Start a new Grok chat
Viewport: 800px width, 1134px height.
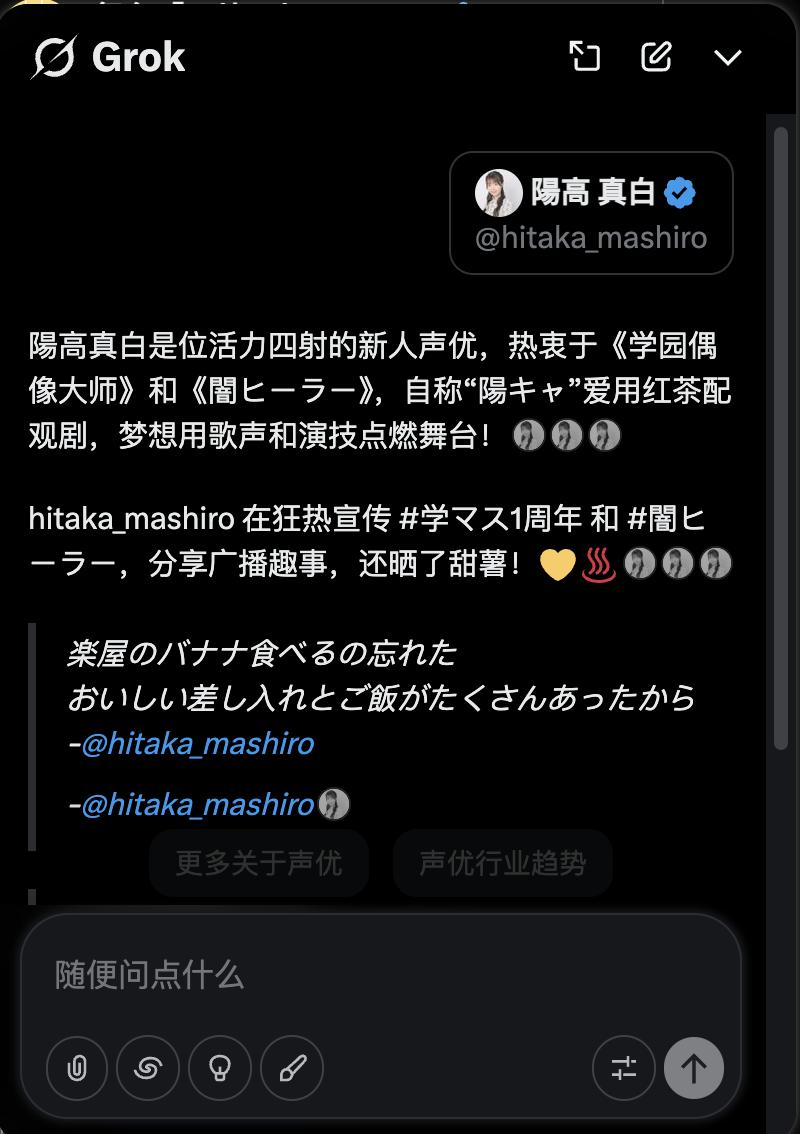point(656,57)
